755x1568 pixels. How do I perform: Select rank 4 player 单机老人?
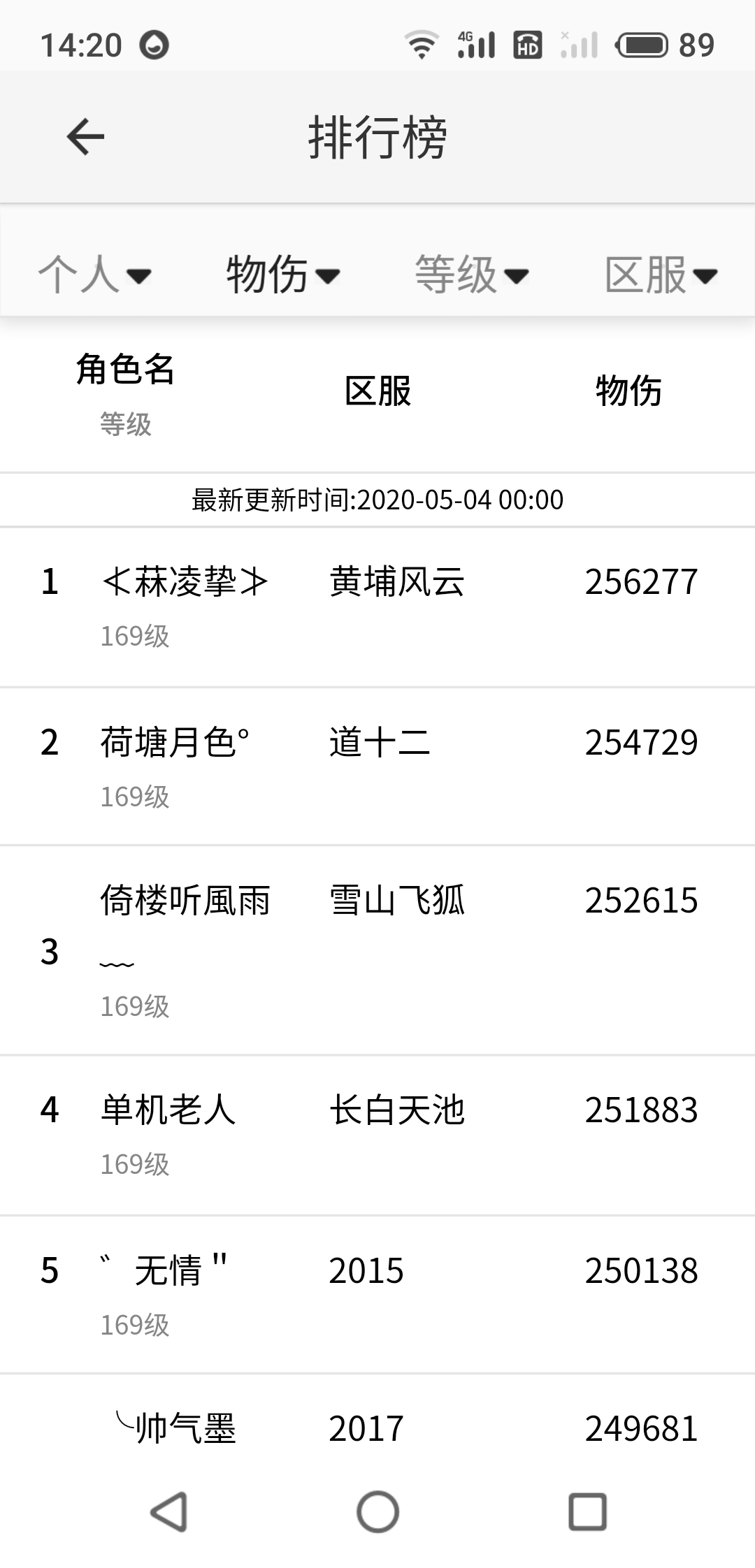[x=377, y=1135]
